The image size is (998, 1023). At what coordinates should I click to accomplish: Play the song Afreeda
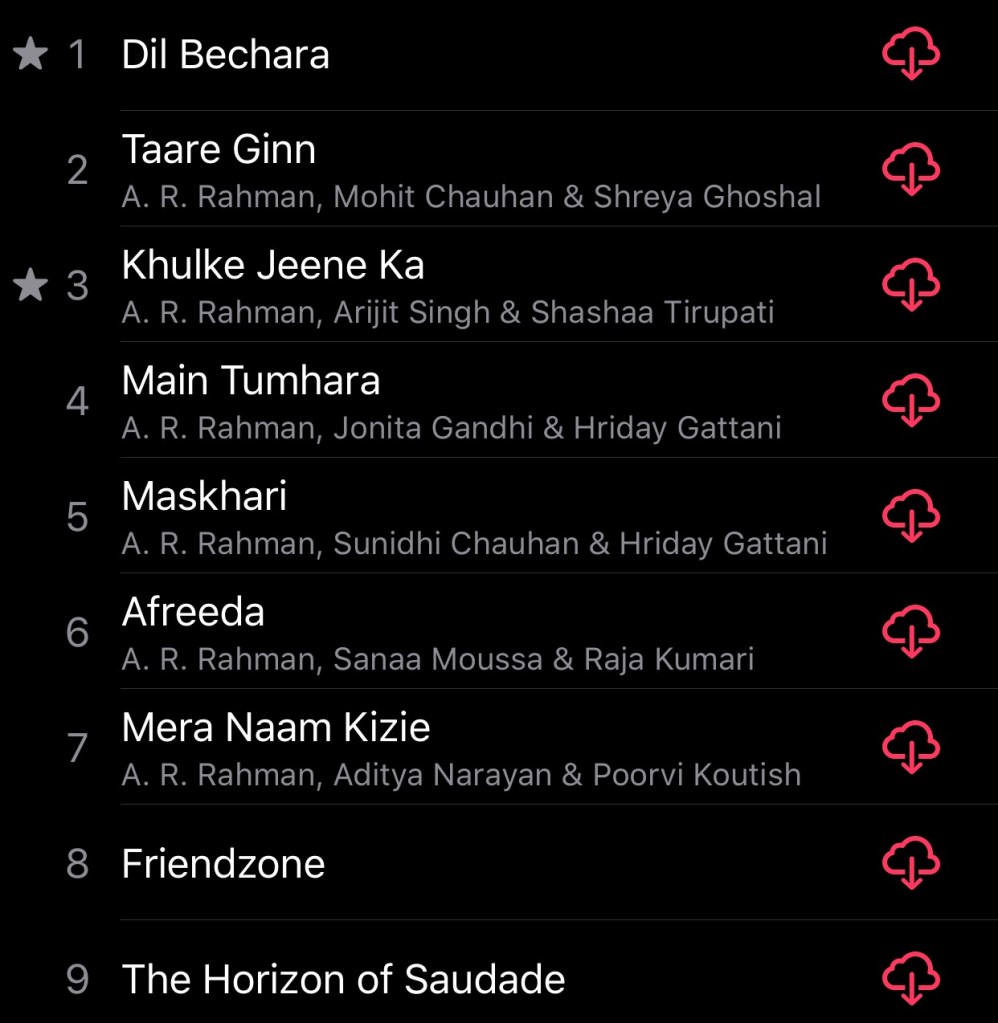tap(193, 612)
